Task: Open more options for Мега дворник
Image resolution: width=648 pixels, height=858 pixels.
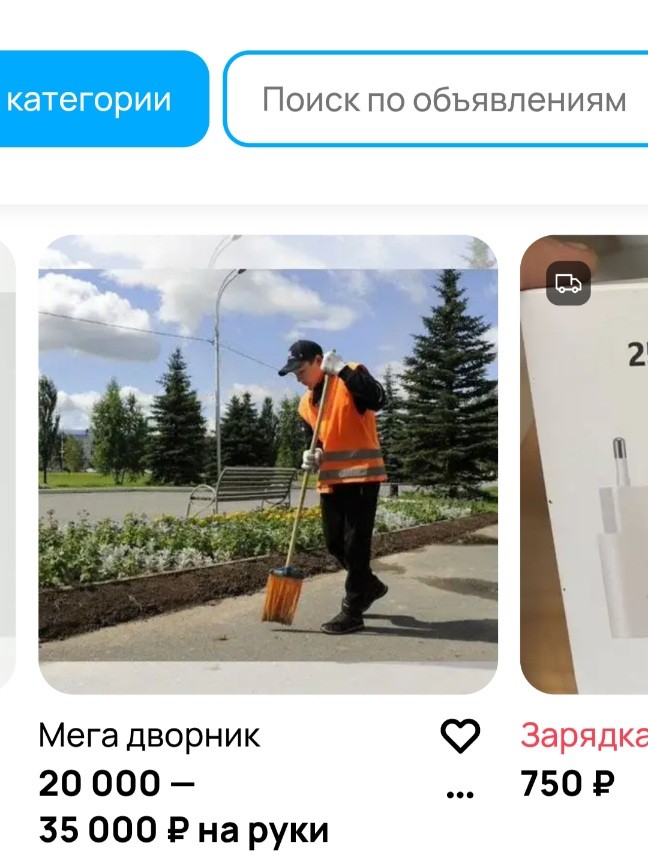Action: pos(460,795)
